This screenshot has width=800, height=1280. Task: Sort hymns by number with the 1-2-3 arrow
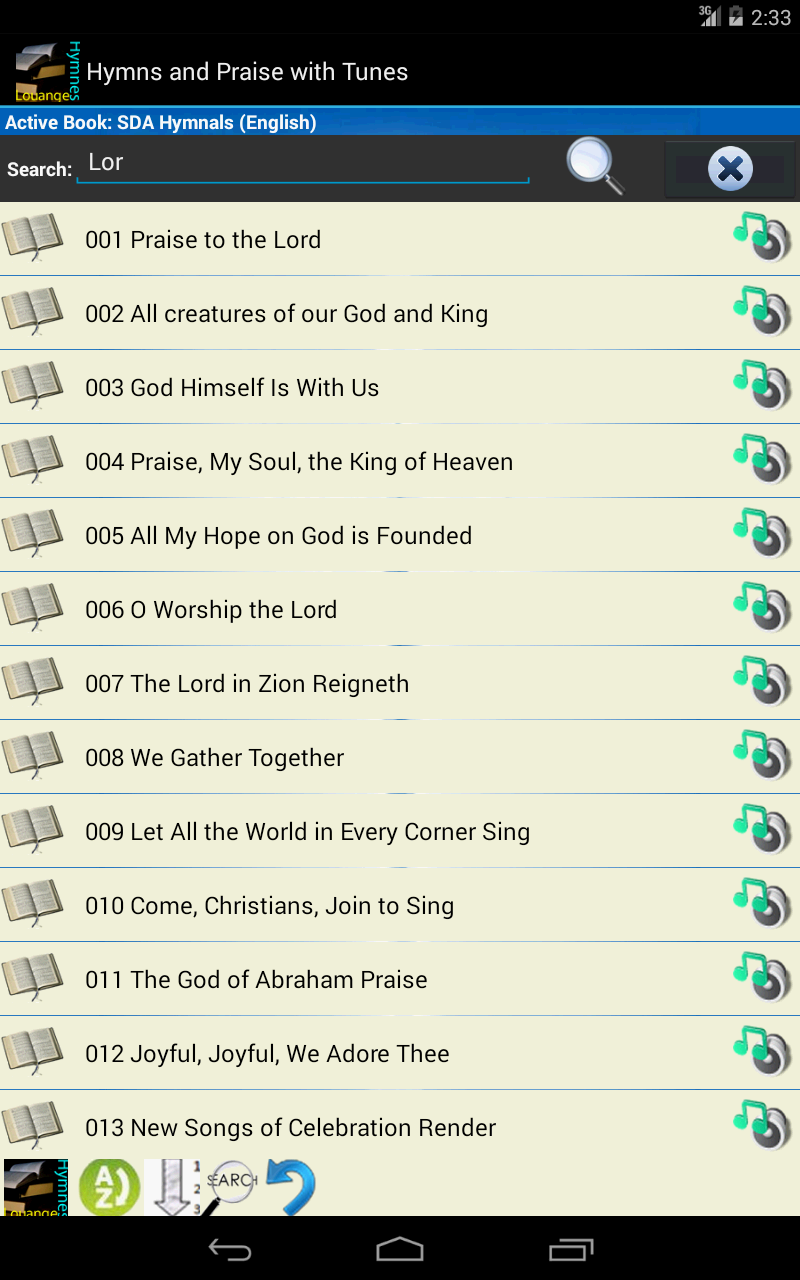tap(173, 1187)
